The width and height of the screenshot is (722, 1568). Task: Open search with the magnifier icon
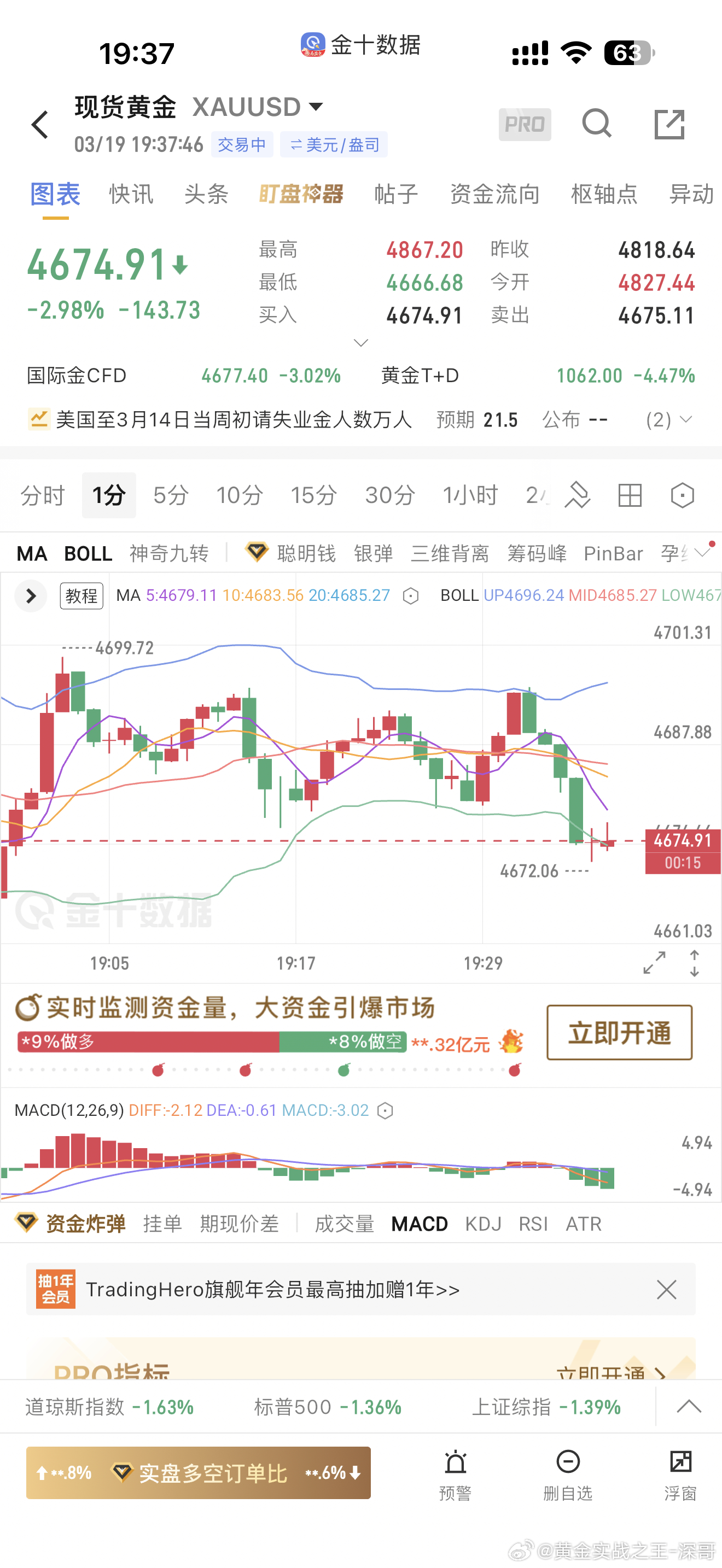click(x=597, y=124)
